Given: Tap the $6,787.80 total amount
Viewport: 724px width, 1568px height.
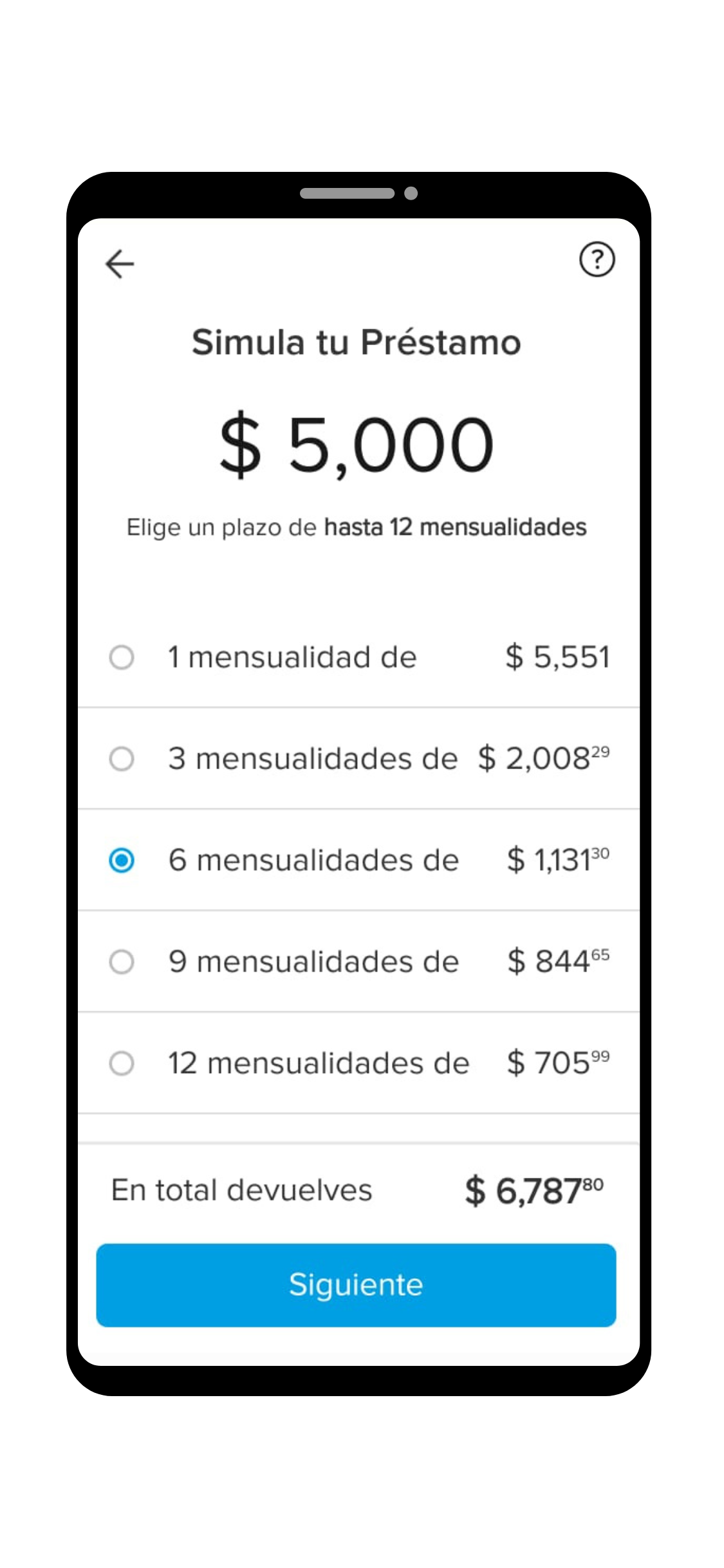Looking at the screenshot, I should pos(534,1190).
